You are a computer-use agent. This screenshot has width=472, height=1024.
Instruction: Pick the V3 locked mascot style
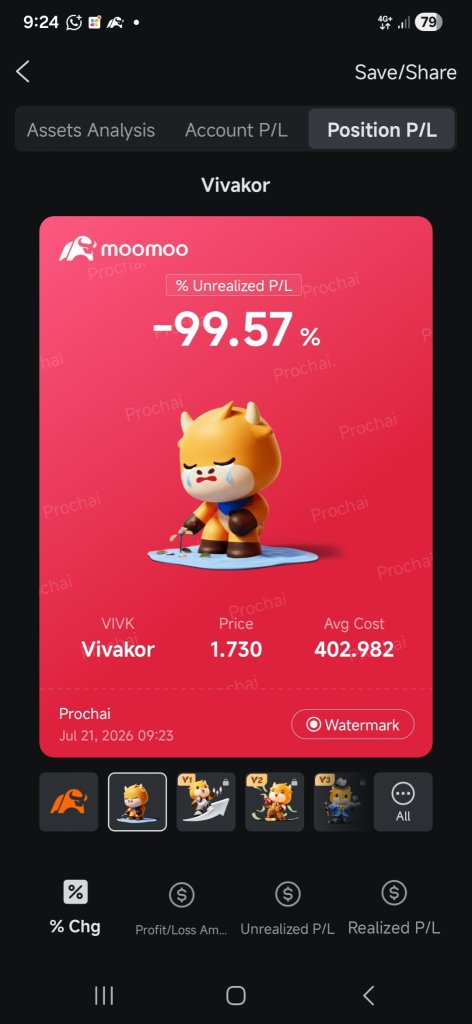click(x=341, y=802)
